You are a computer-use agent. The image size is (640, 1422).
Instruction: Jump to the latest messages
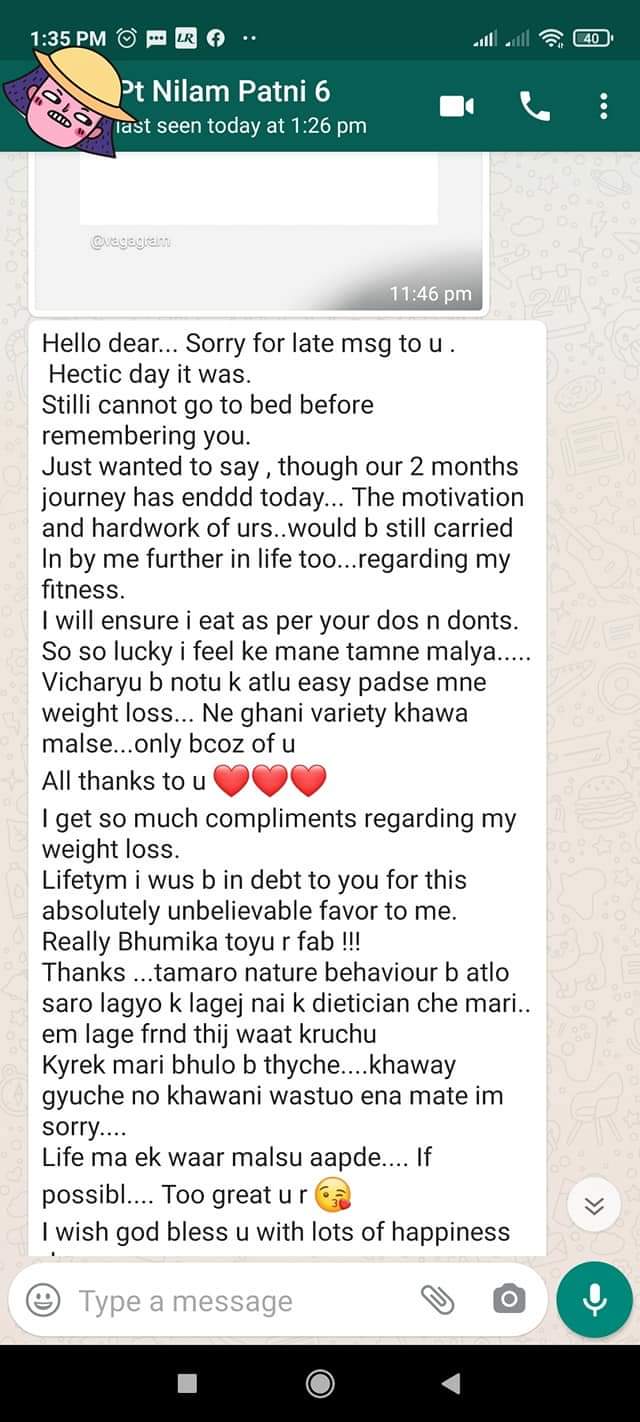(594, 1207)
